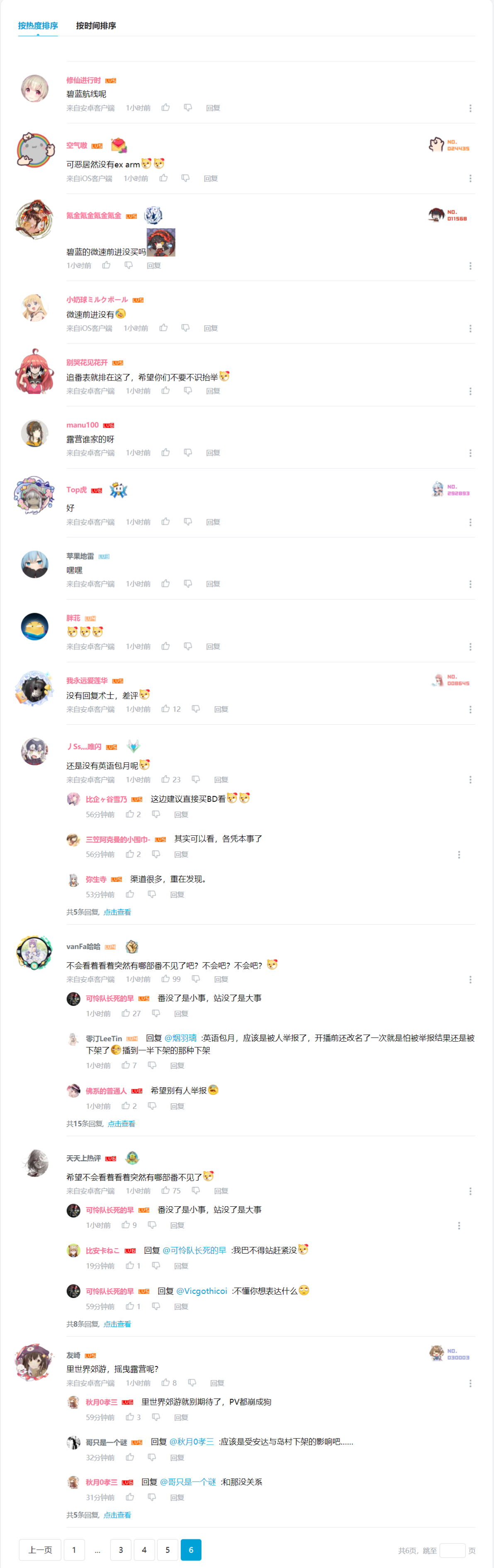This screenshot has height=1568, width=494.
Task: View all 15 replies under vanFa哈哈's comment
Action: click(x=121, y=1124)
